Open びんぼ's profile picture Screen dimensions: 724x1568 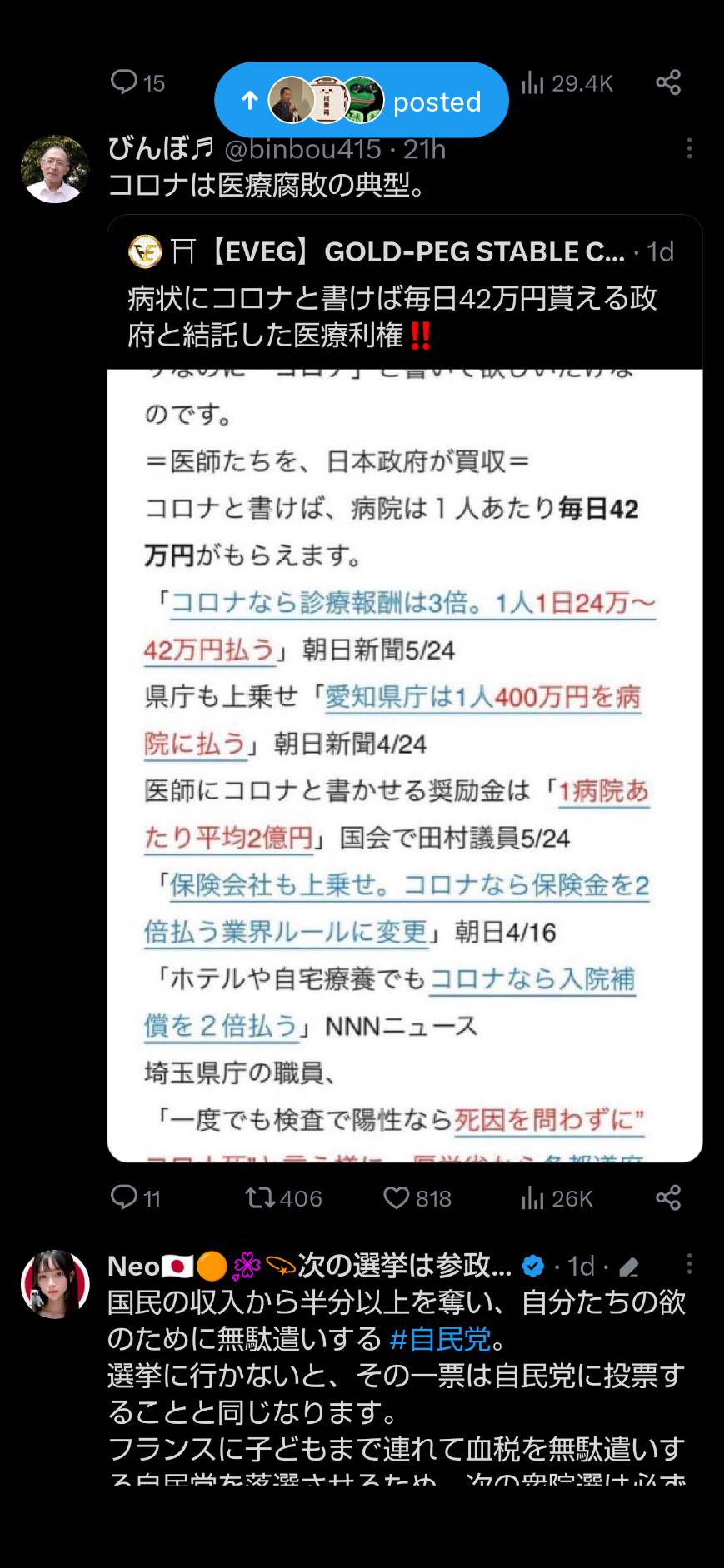click(x=55, y=169)
